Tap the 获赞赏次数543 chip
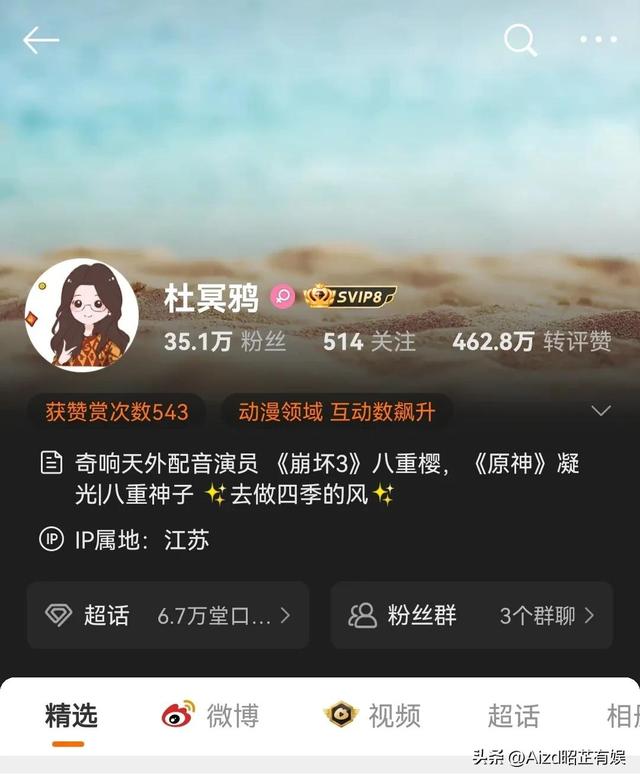Viewport: 640px width, 780px height. coord(117,411)
